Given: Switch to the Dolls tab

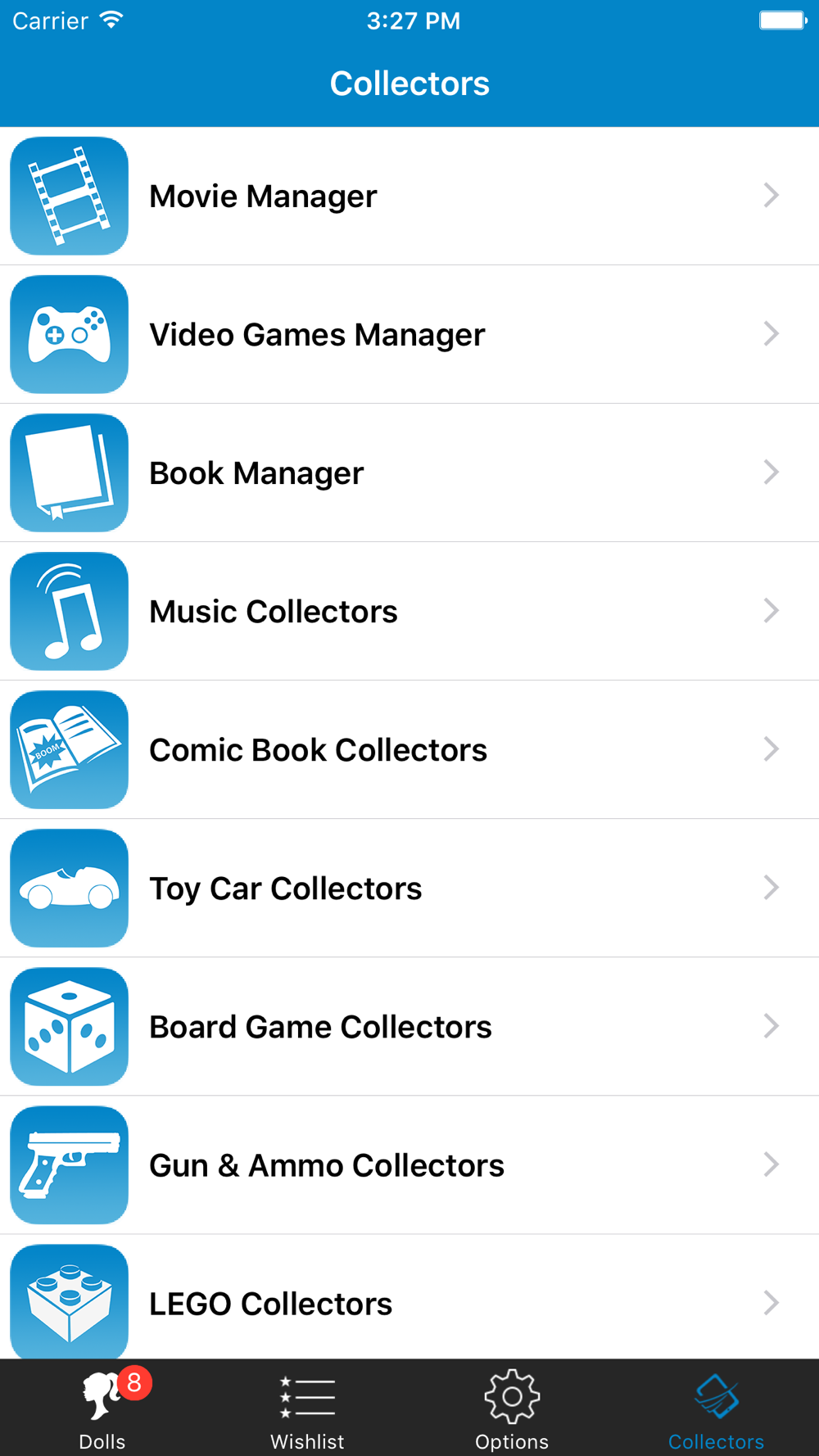Looking at the screenshot, I should (102, 1409).
